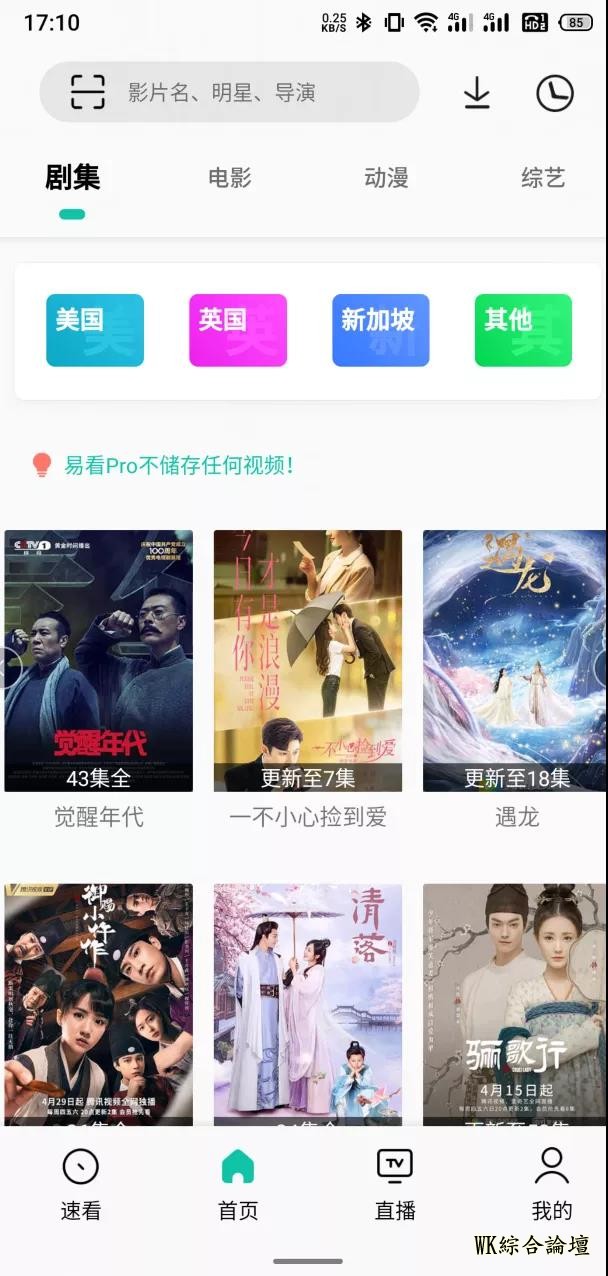
Task: Select the 剧集 tab
Action: [x=72, y=178]
